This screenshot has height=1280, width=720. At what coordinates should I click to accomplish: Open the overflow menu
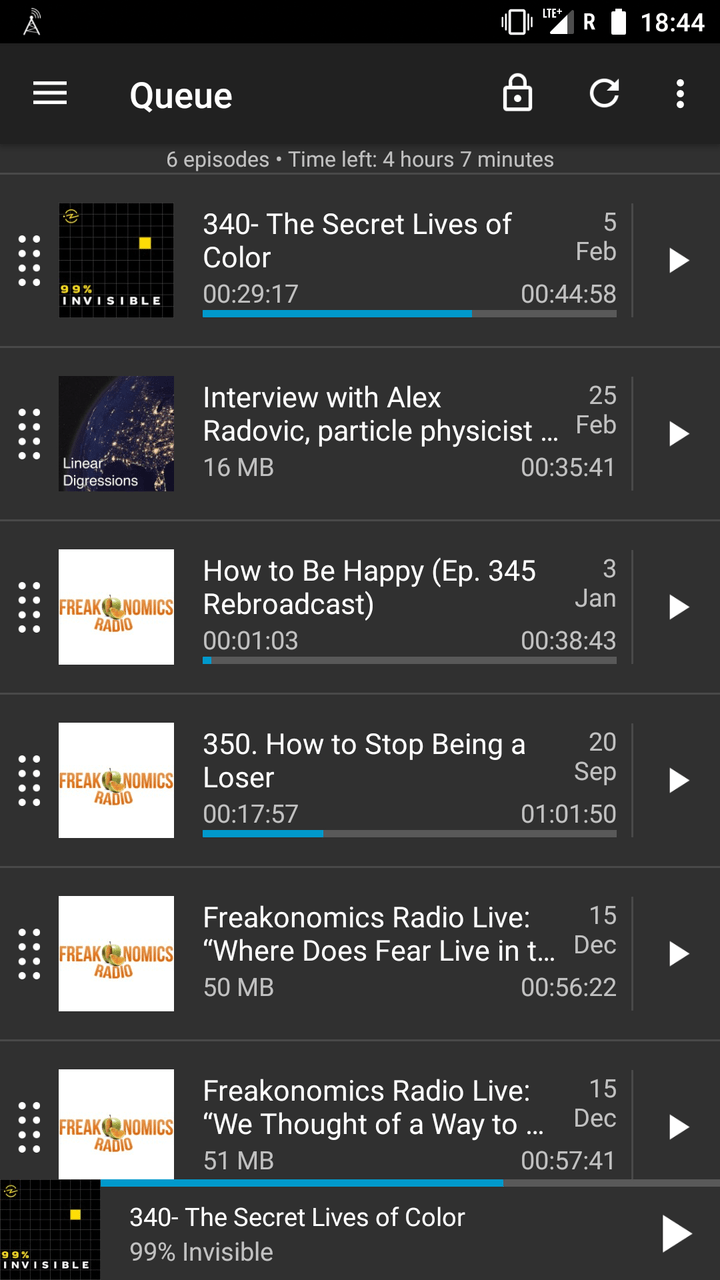[680, 94]
